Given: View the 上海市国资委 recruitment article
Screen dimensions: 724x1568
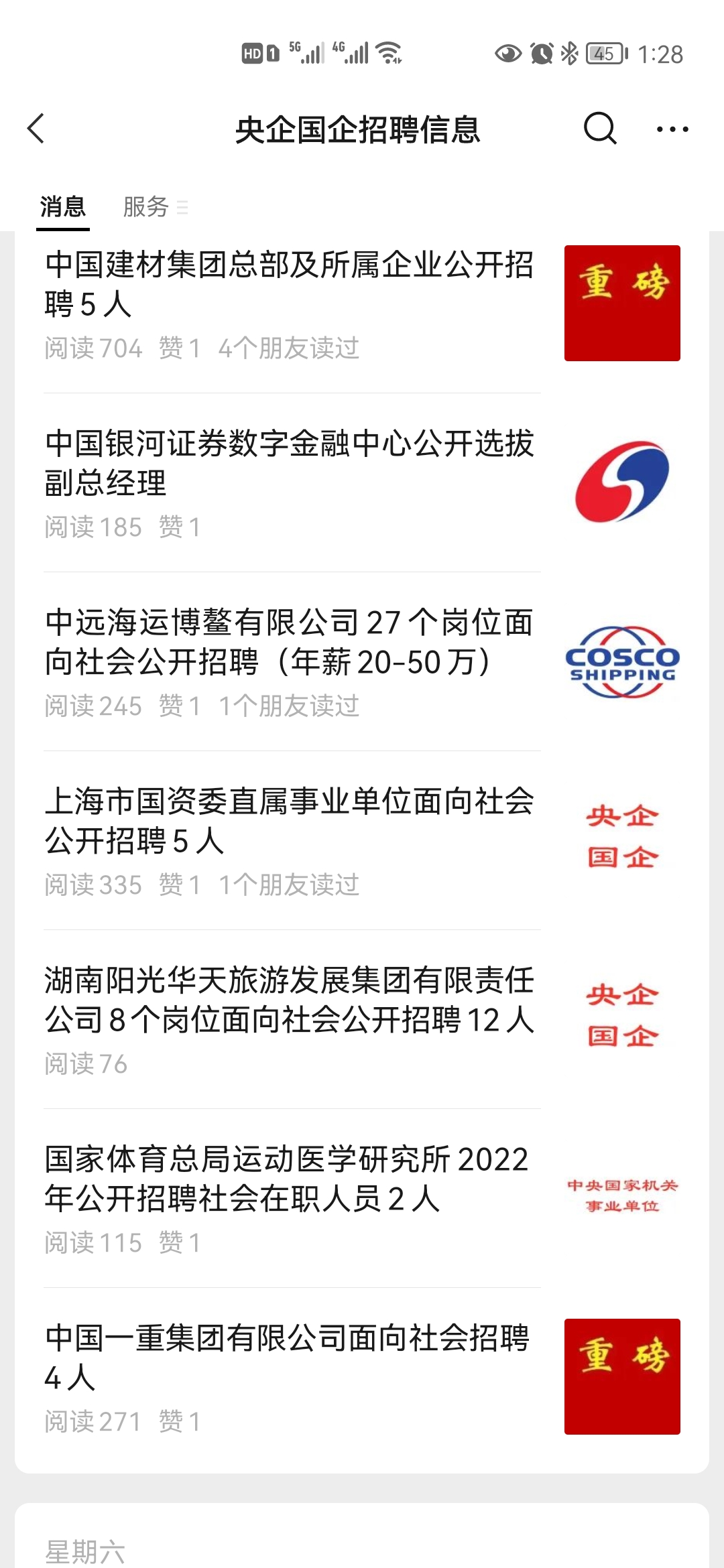Looking at the screenshot, I should coord(290,821).
